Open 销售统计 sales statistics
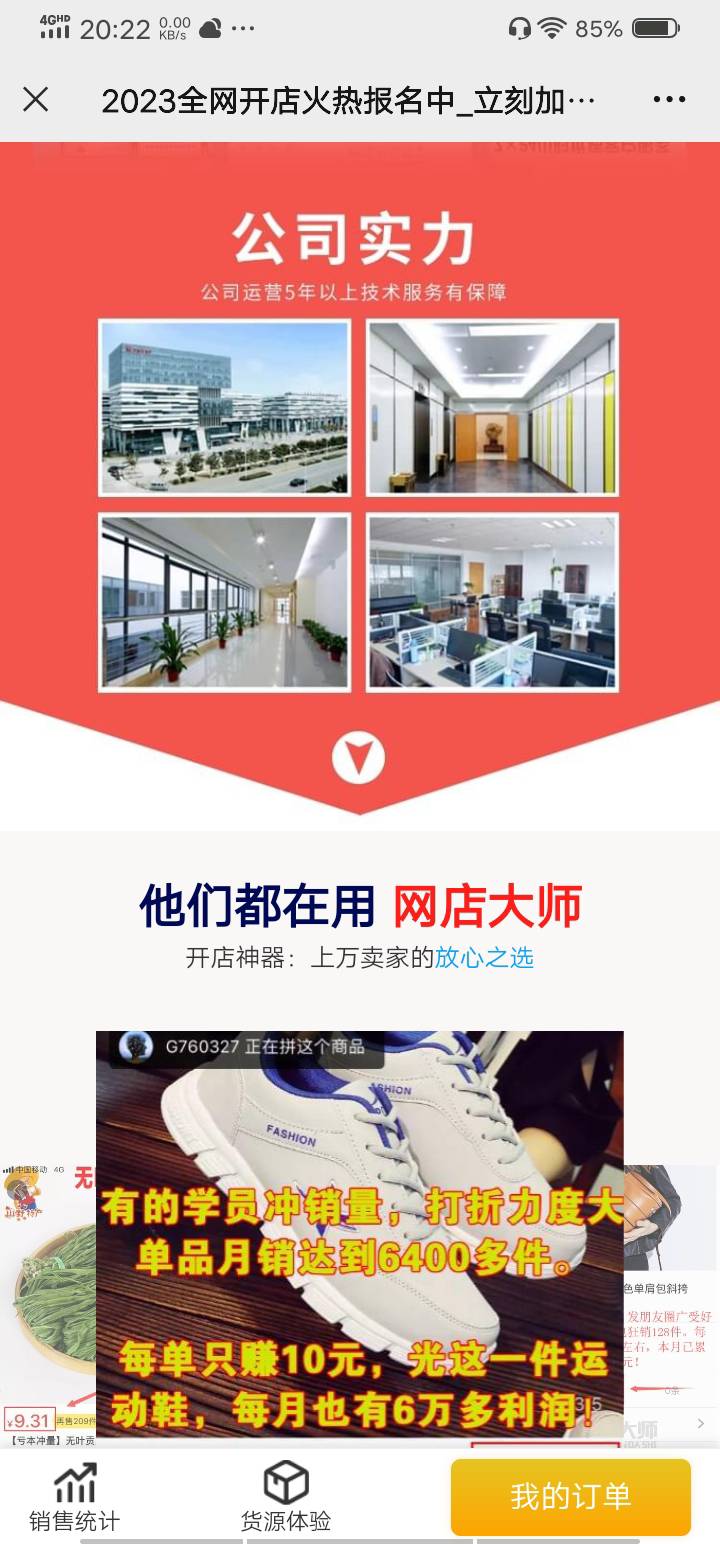Screen dimensions: 720x1544 (74, 1497)
